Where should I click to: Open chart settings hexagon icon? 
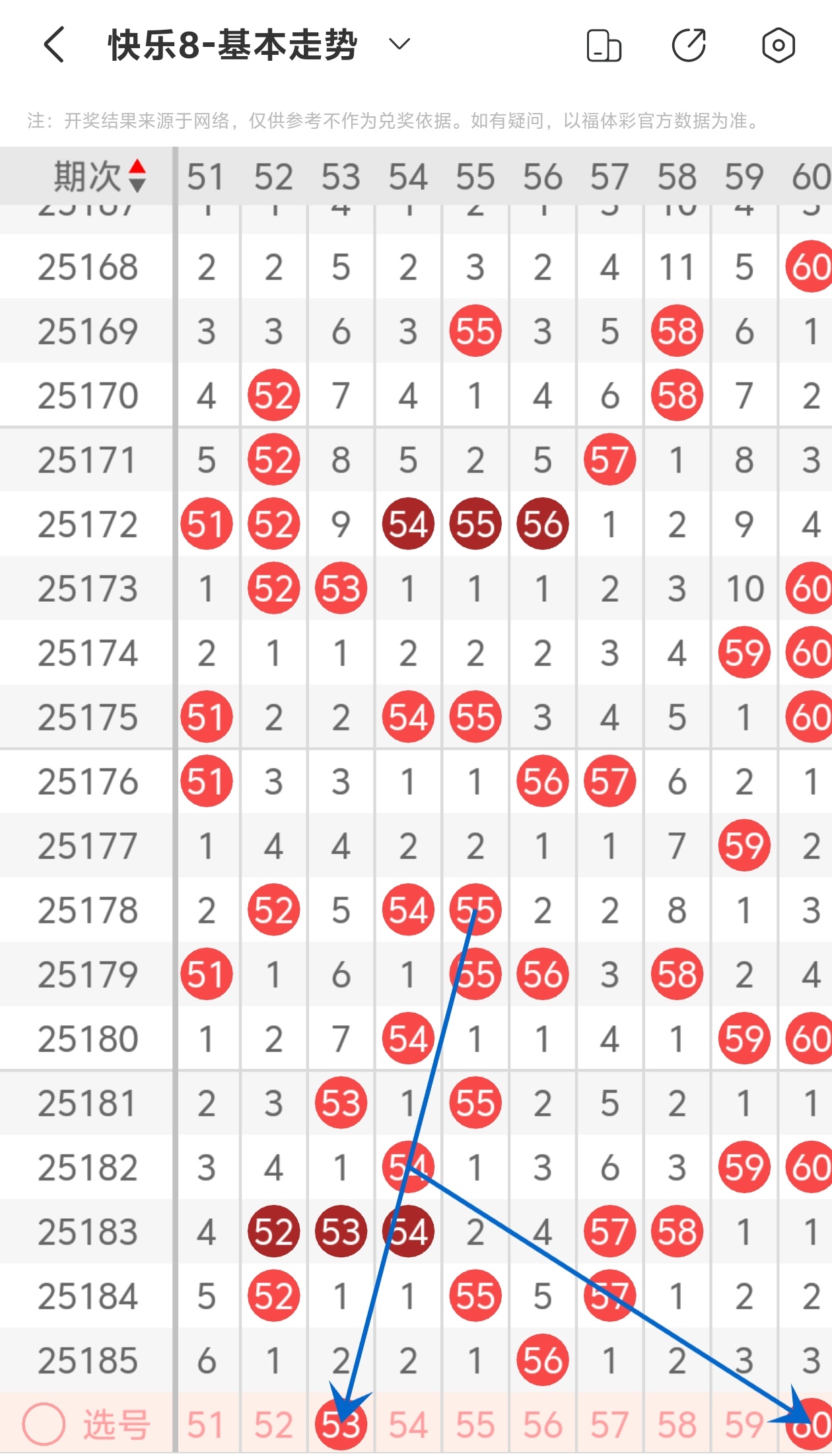click(x=778, y=46)
